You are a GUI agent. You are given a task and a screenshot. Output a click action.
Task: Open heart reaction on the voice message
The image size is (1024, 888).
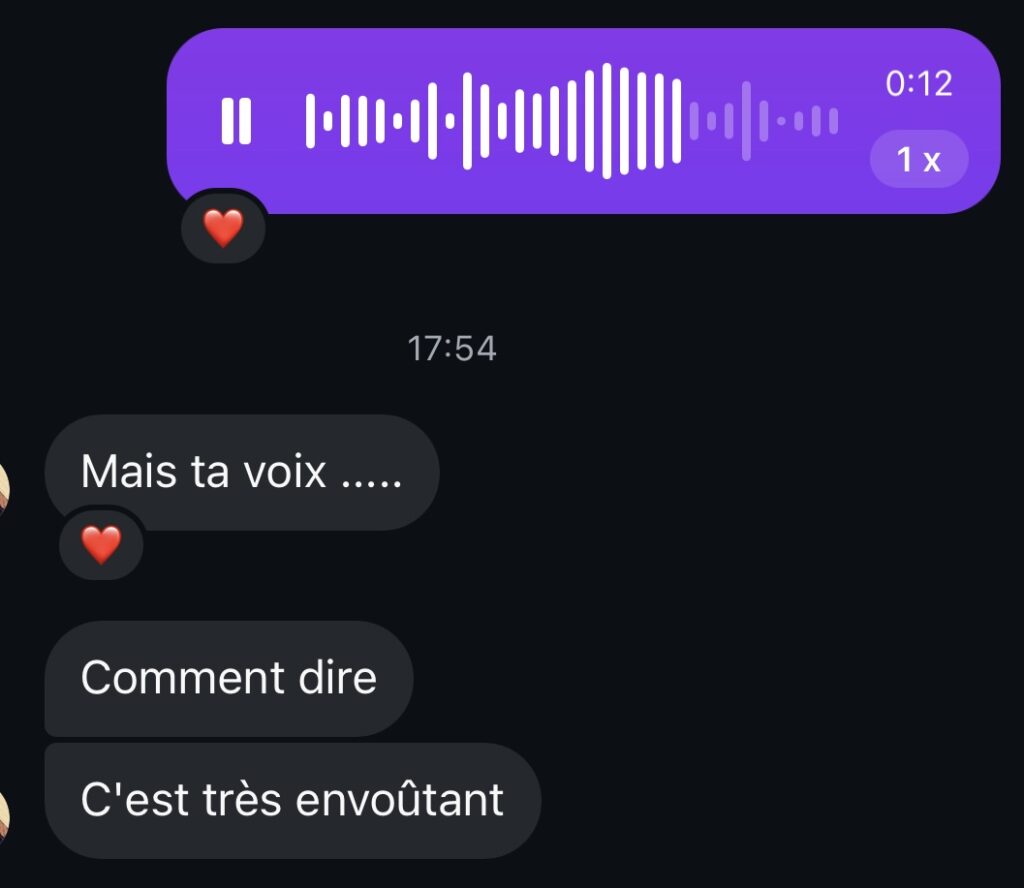[223, 228]
